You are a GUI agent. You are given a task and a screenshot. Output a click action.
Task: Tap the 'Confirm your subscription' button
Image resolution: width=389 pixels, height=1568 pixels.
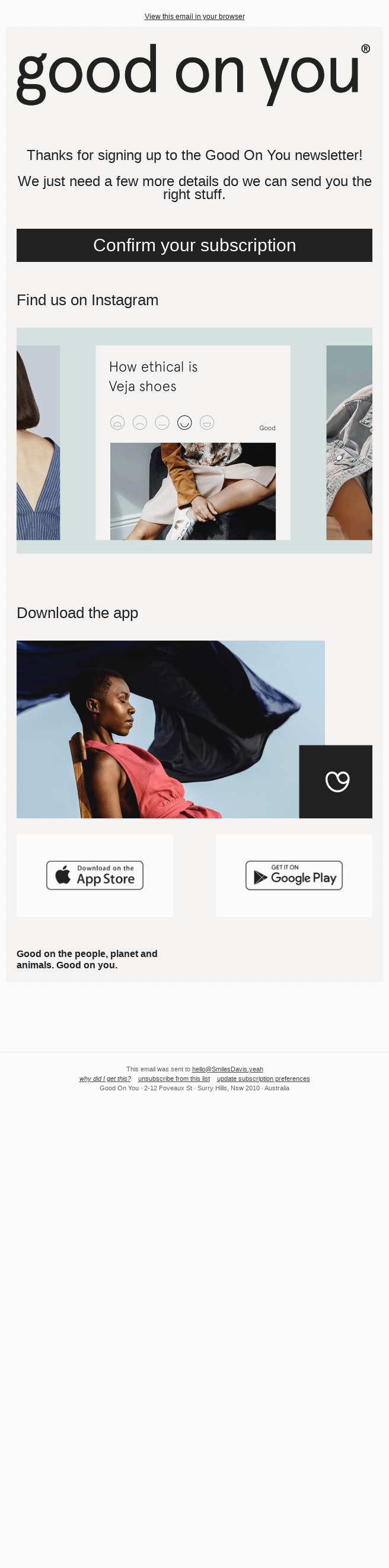[x=194, y=245]
